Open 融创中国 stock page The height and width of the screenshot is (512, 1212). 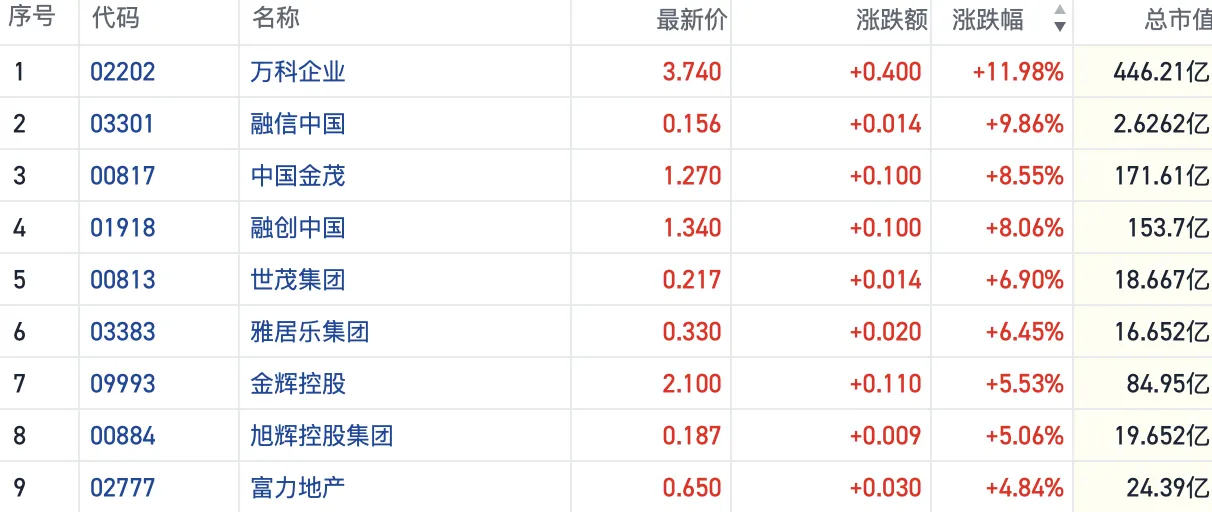click(298, 228)
